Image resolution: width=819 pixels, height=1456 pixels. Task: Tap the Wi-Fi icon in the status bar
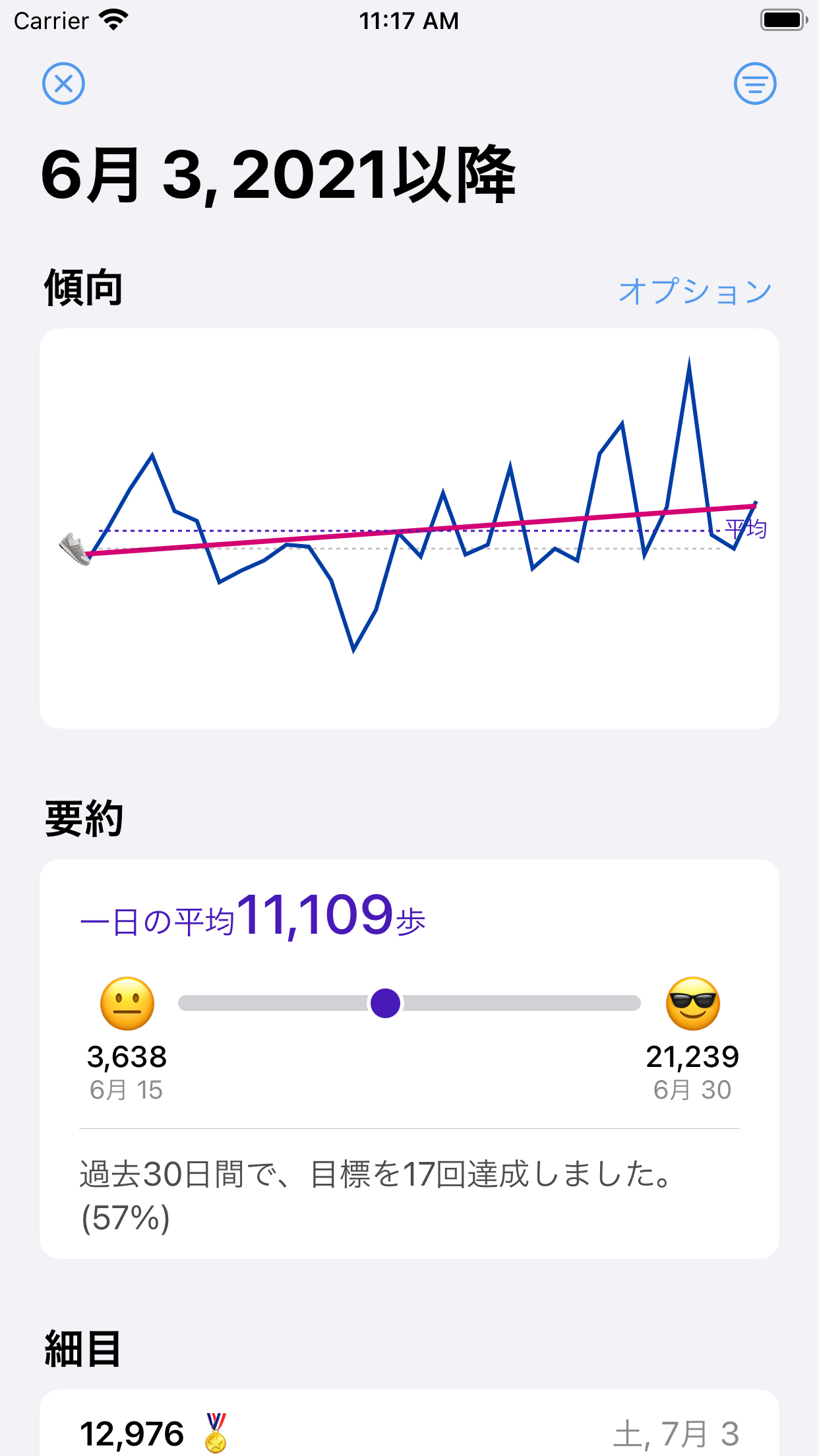(112, 20)
